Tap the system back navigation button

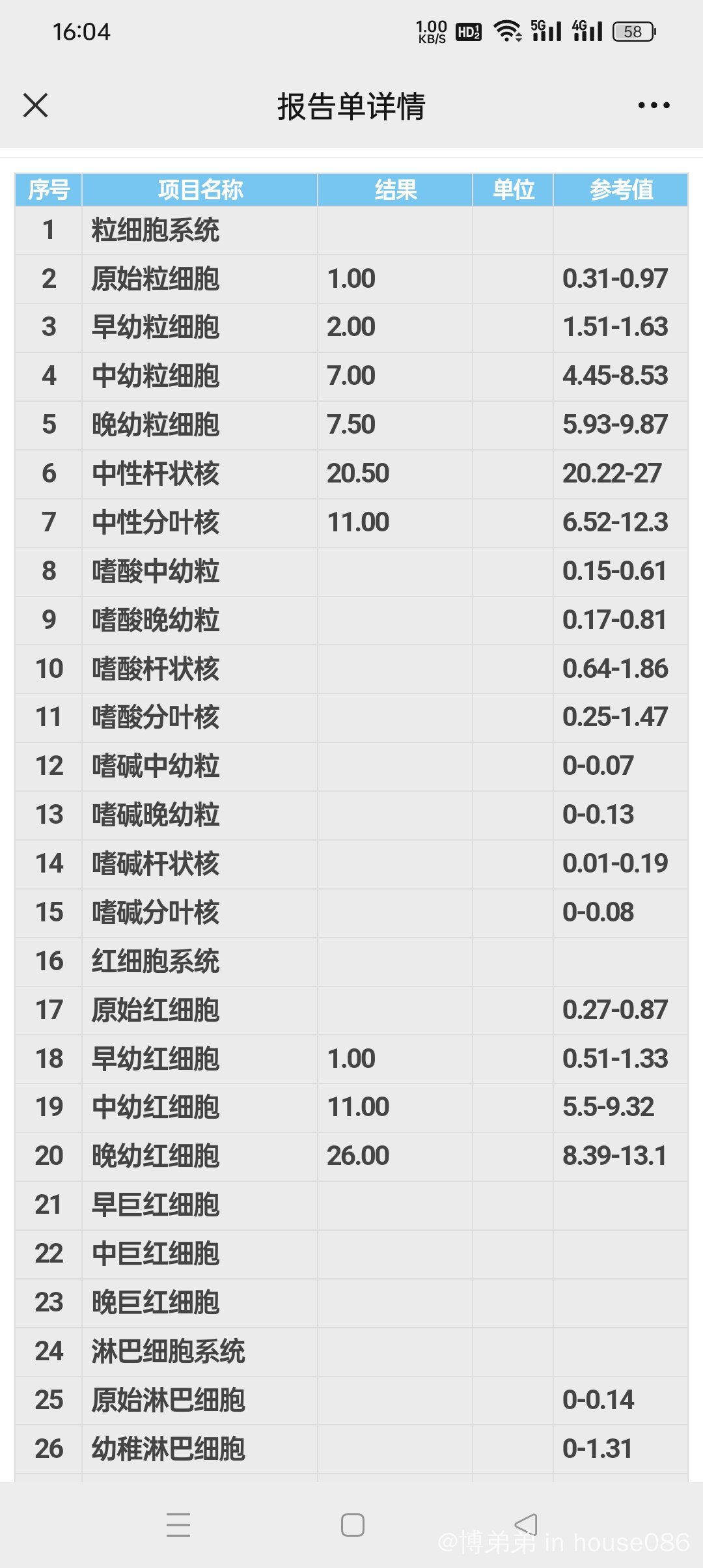point(526,1524)
